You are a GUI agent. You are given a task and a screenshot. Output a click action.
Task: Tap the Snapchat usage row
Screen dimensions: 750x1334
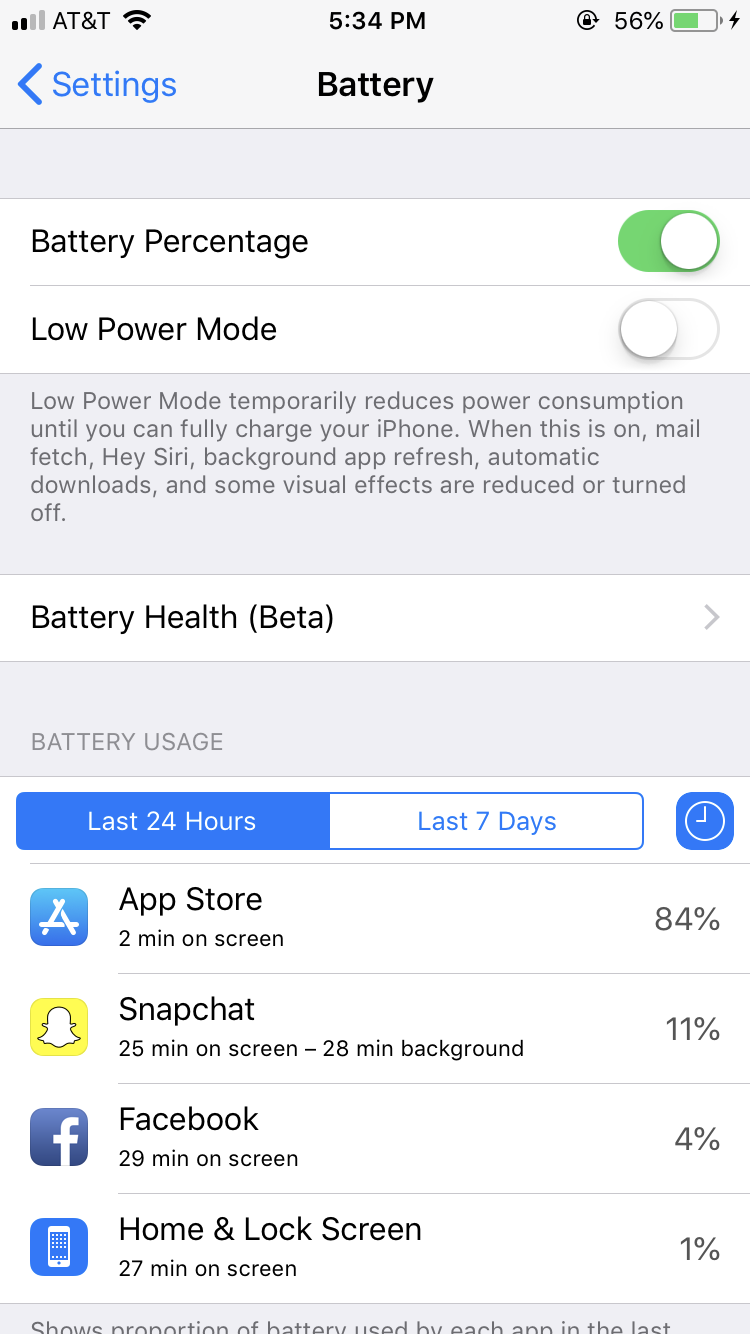click(375, 1028)
